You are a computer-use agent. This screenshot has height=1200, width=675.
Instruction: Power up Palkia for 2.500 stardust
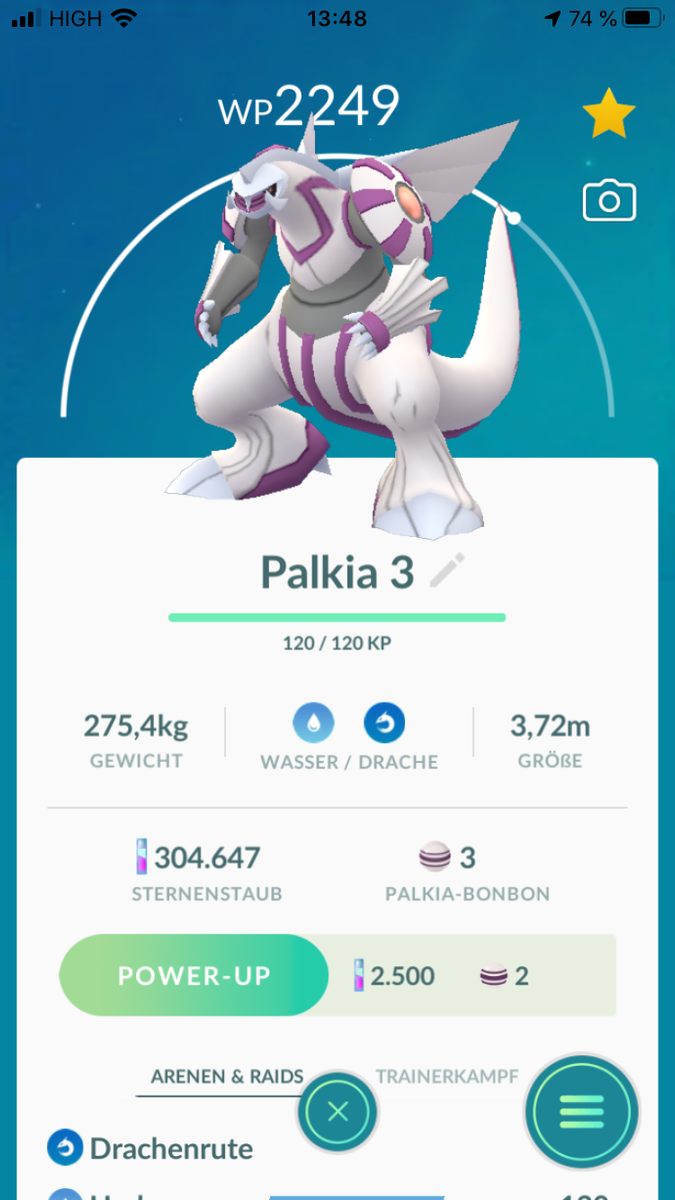pyautogui.click(x=194, y=975)
